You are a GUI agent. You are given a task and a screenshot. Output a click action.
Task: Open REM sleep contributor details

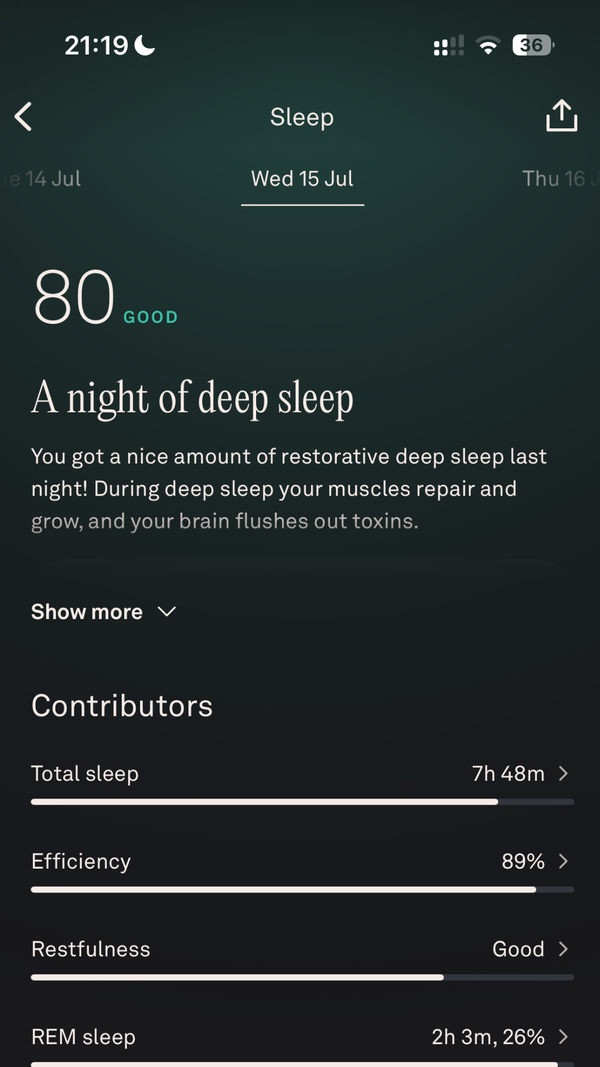(x=302, y=1045)
